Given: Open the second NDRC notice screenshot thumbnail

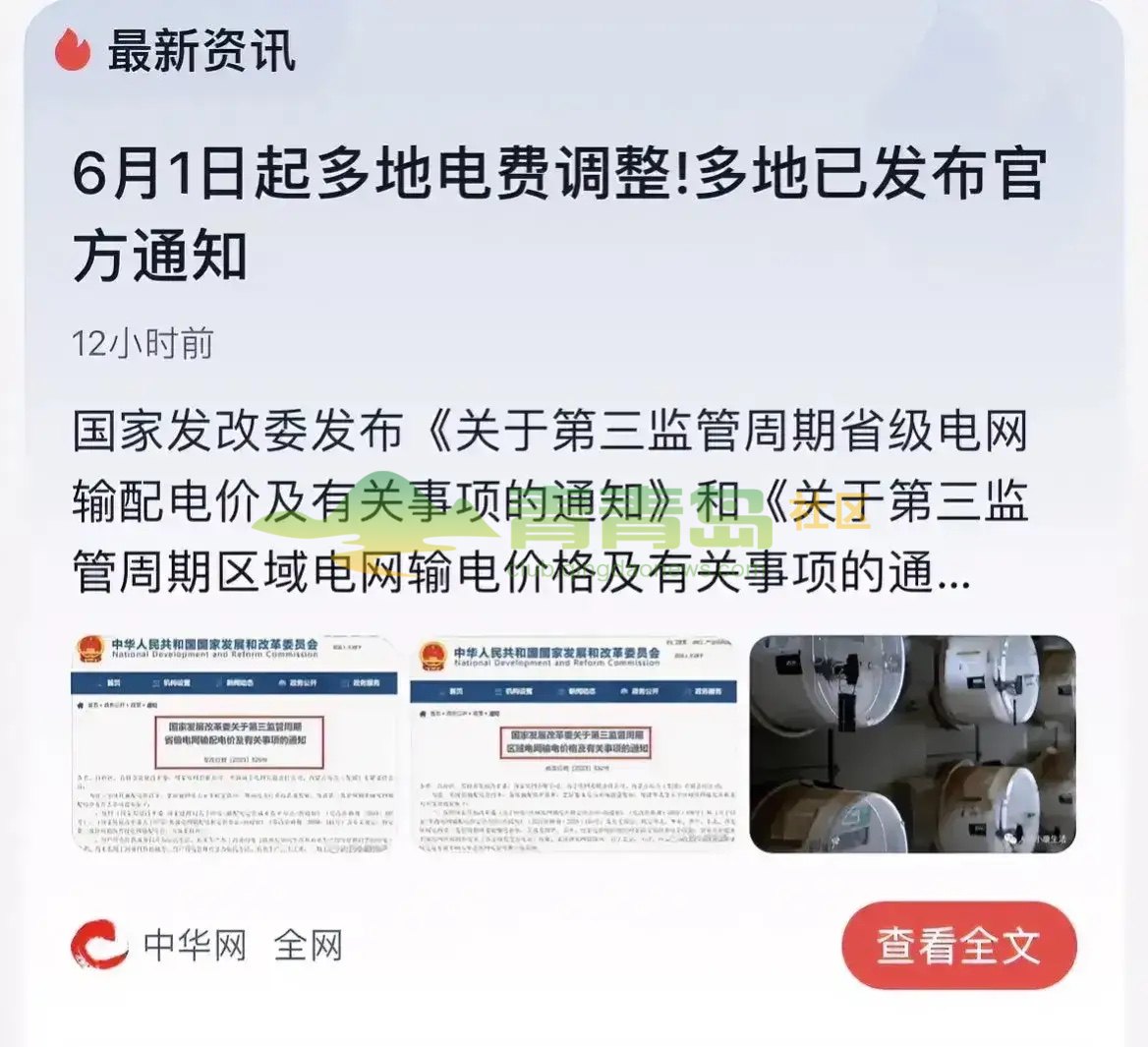Looking at the screenshot, I should [574, 742].
